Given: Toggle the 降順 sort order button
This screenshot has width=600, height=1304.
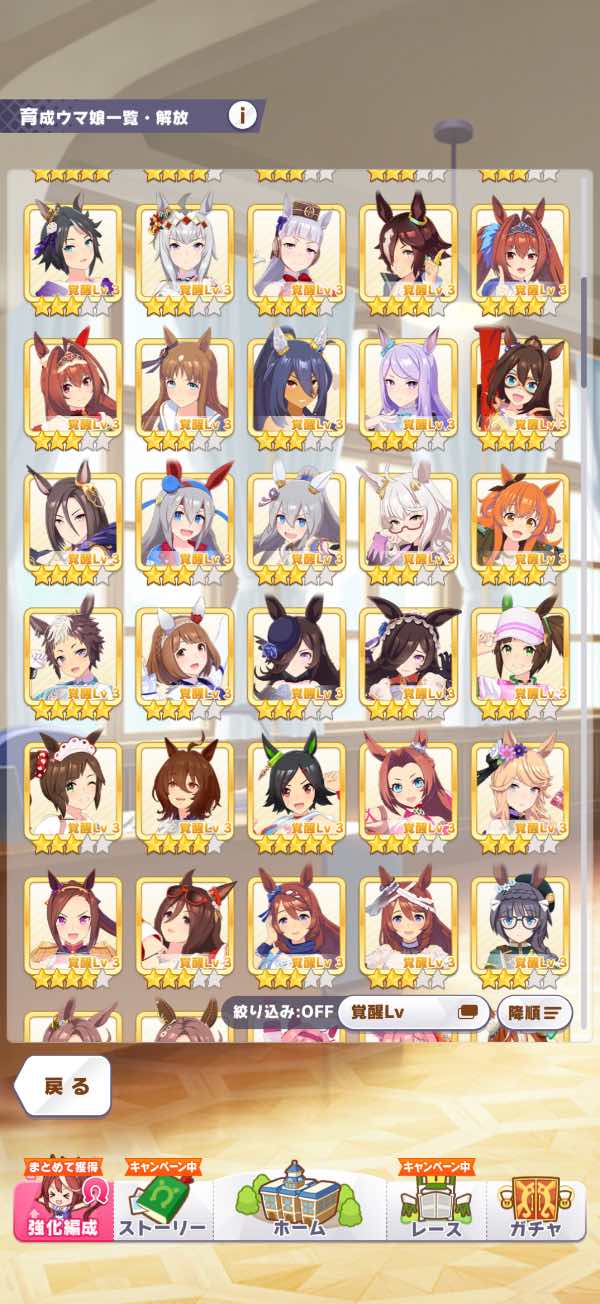Looking at the screenshot, I should click(535, 1012).
